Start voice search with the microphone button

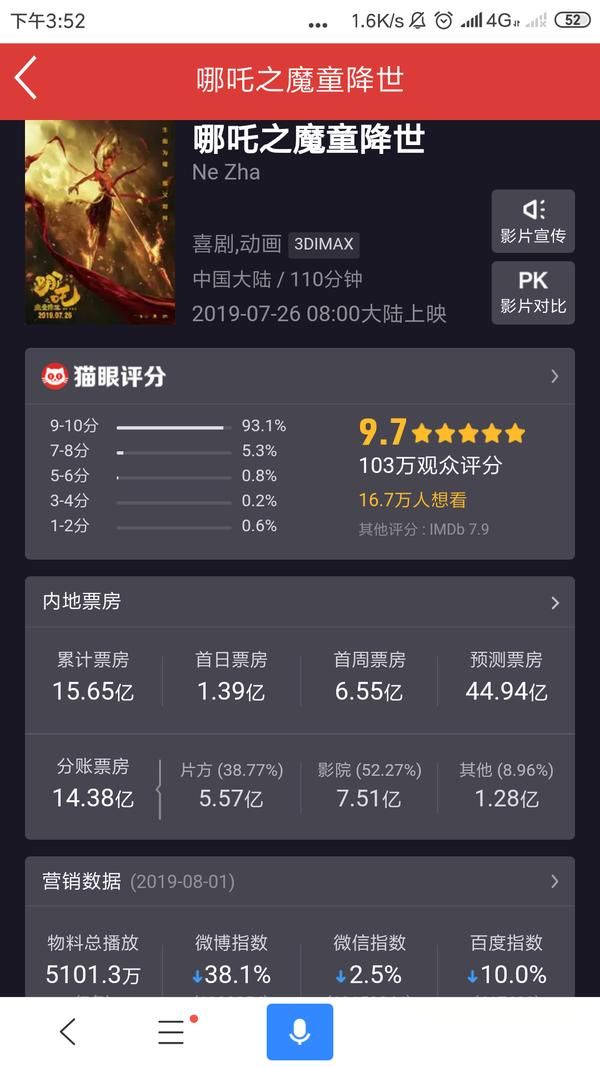point(300,1032)
